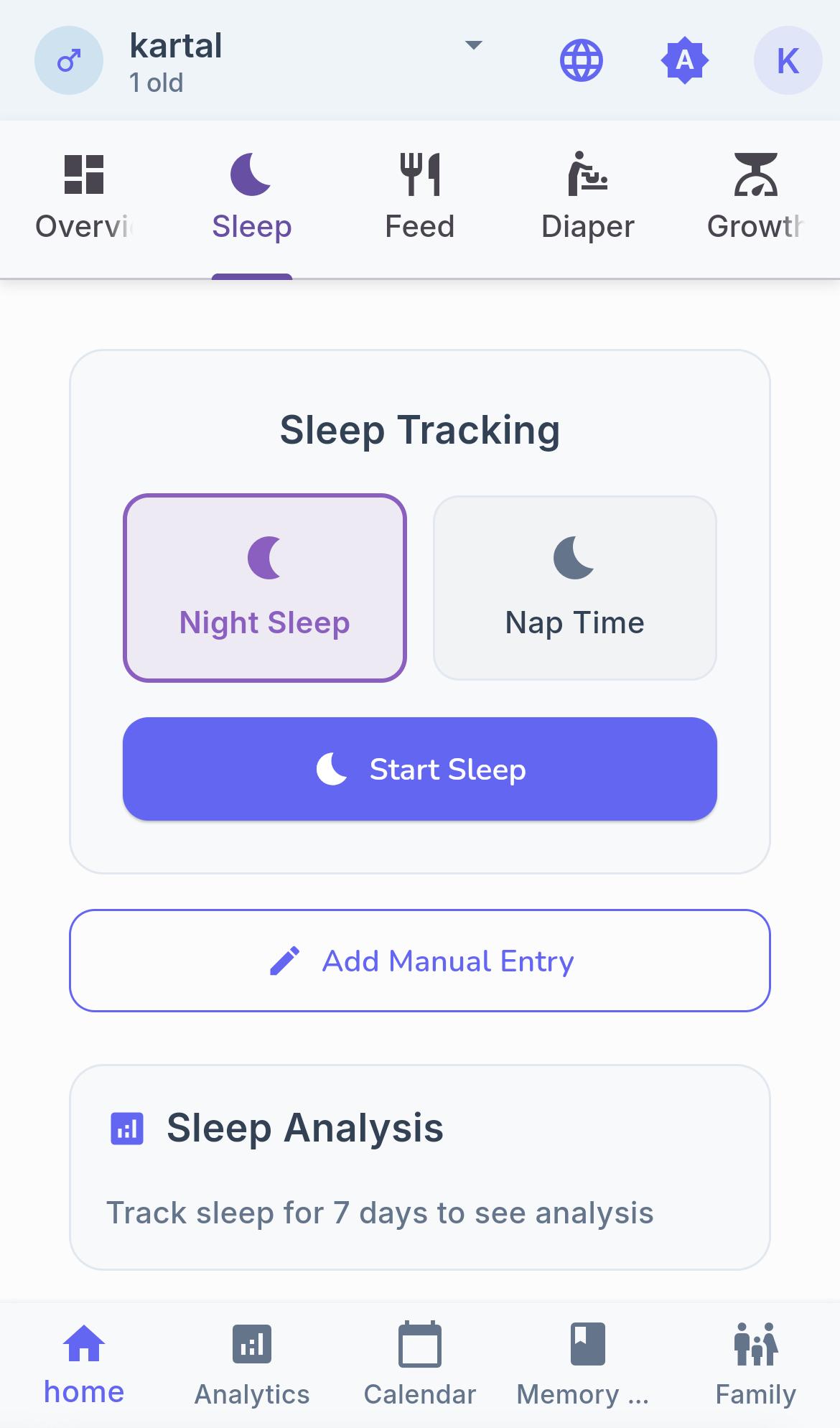Toggle the auto brightness theme icon
The height and width of the screenshot is (1428, 840).
(x=684, y=60)
